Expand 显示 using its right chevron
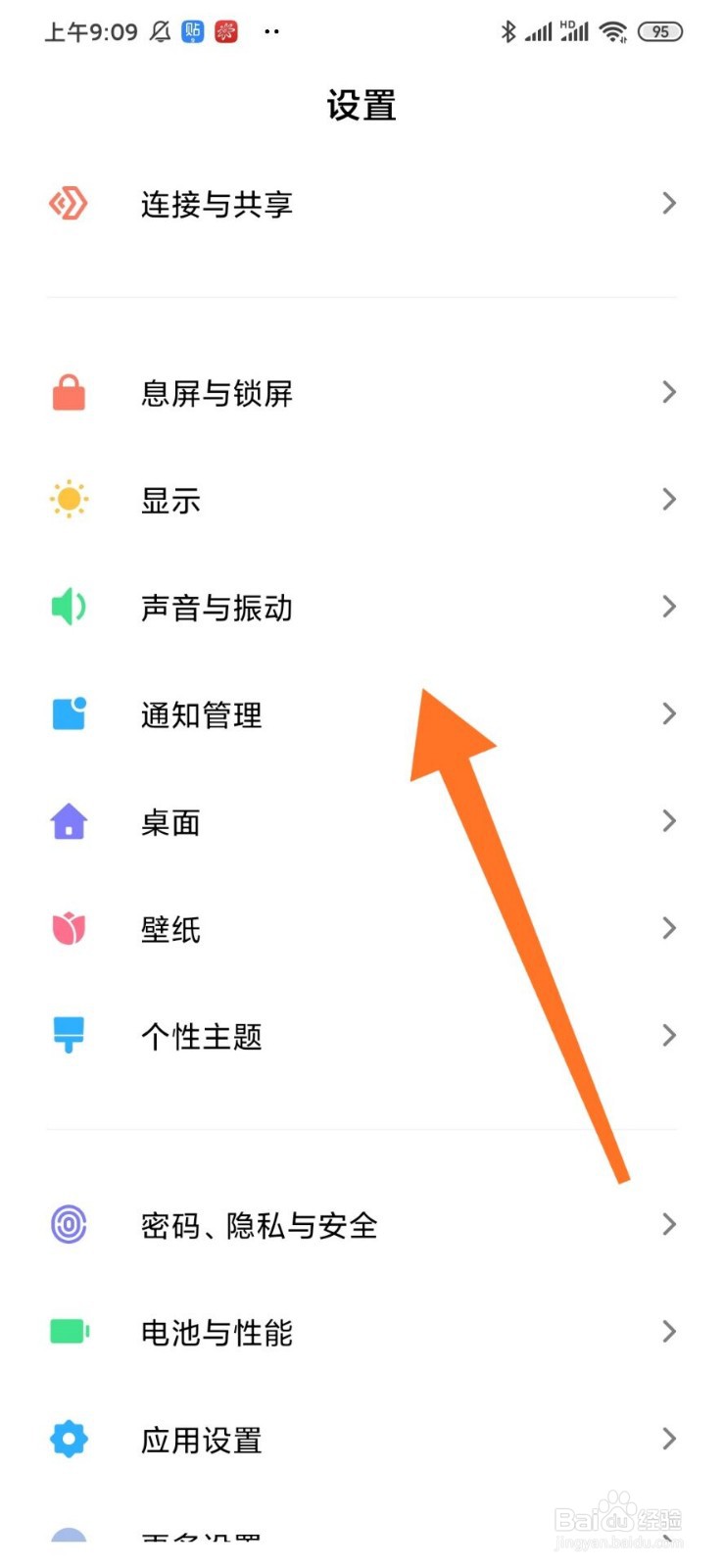Image resolution: width=723 pixels, height=1568 pixels. [x=669, y=500]
